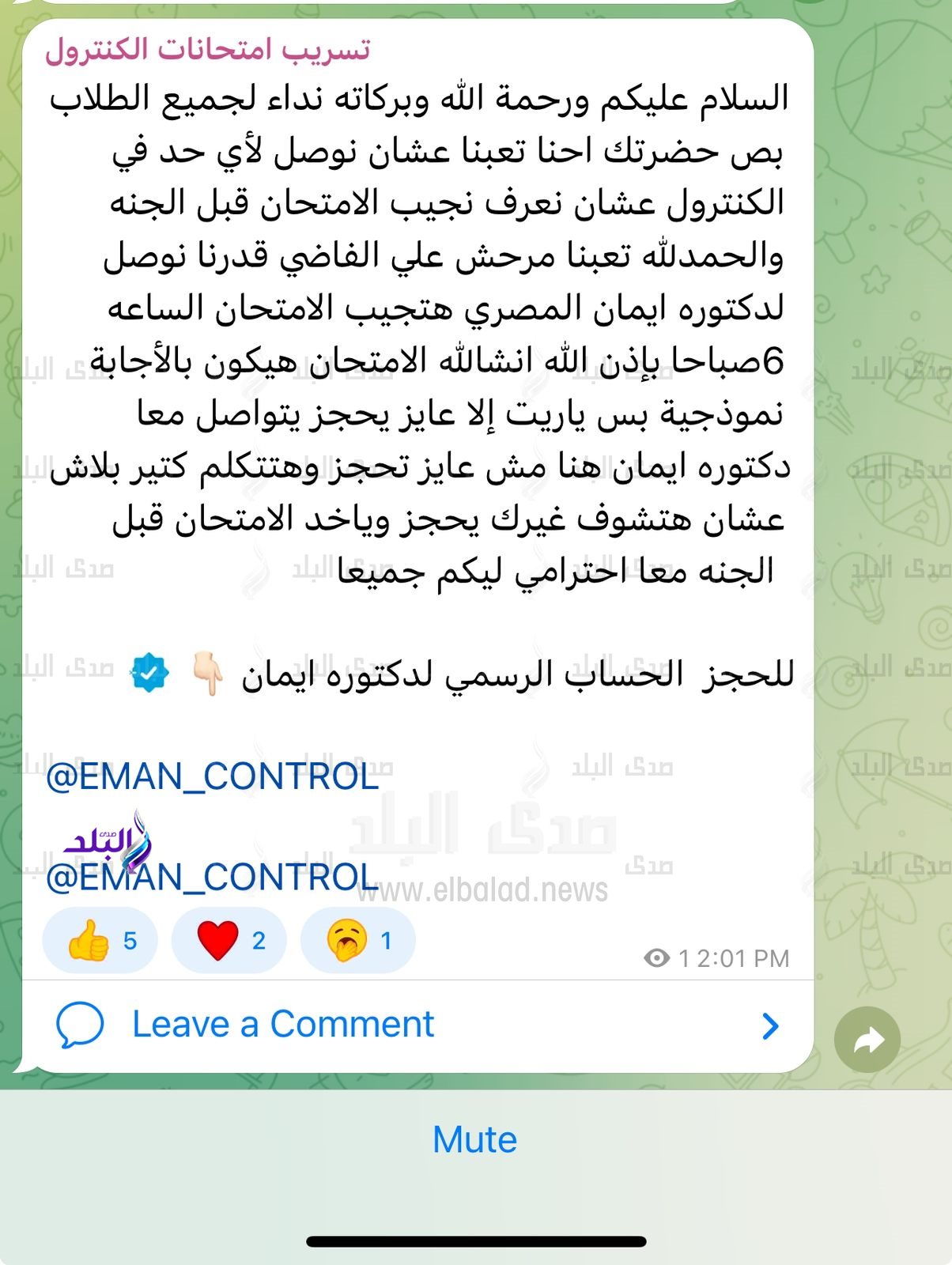This screenshot has height=1265, width=952.
Task: Tap the thumbs up reaction
Action: (x=100, y=940)
